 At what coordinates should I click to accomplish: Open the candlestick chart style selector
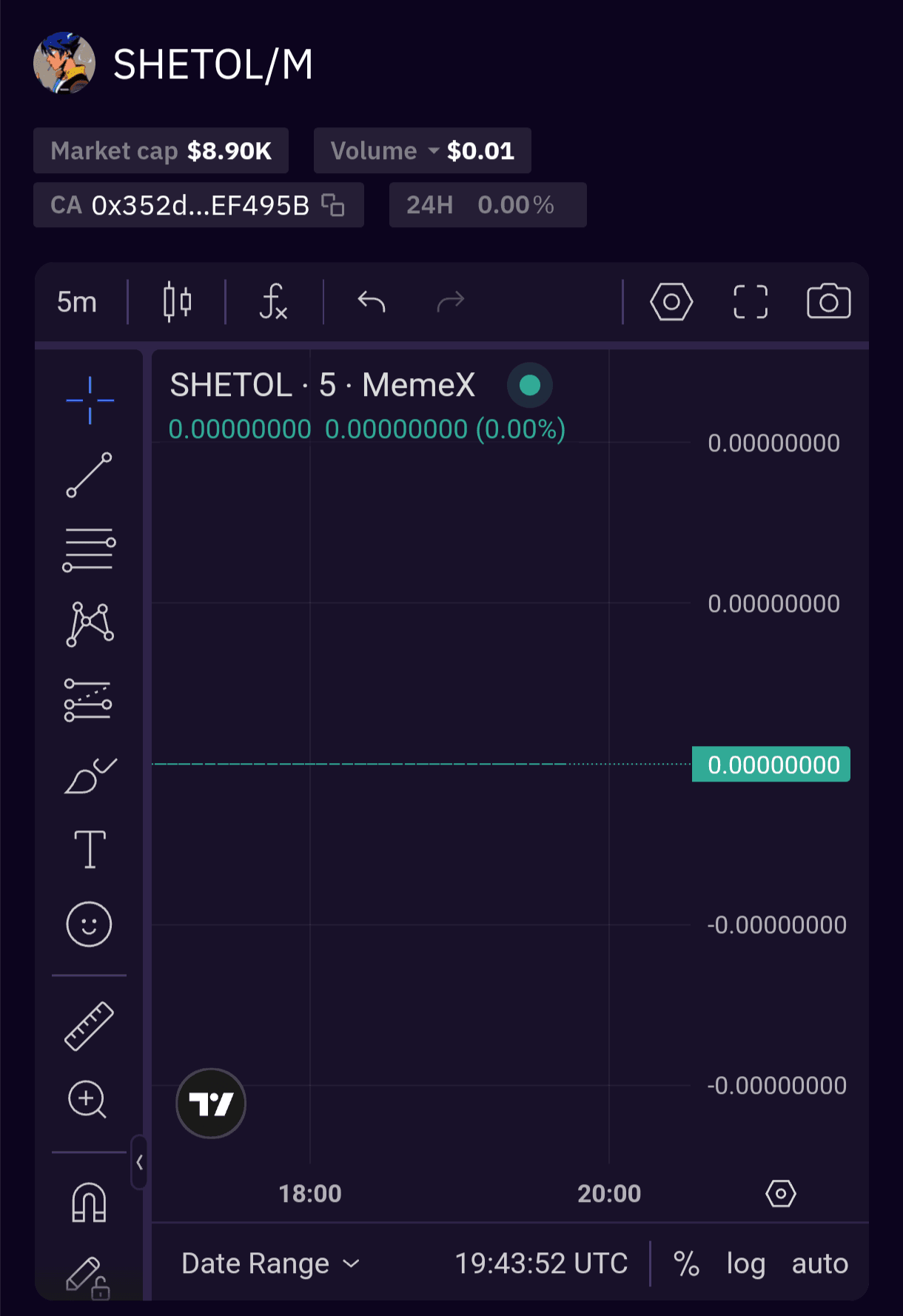point(177,302)
